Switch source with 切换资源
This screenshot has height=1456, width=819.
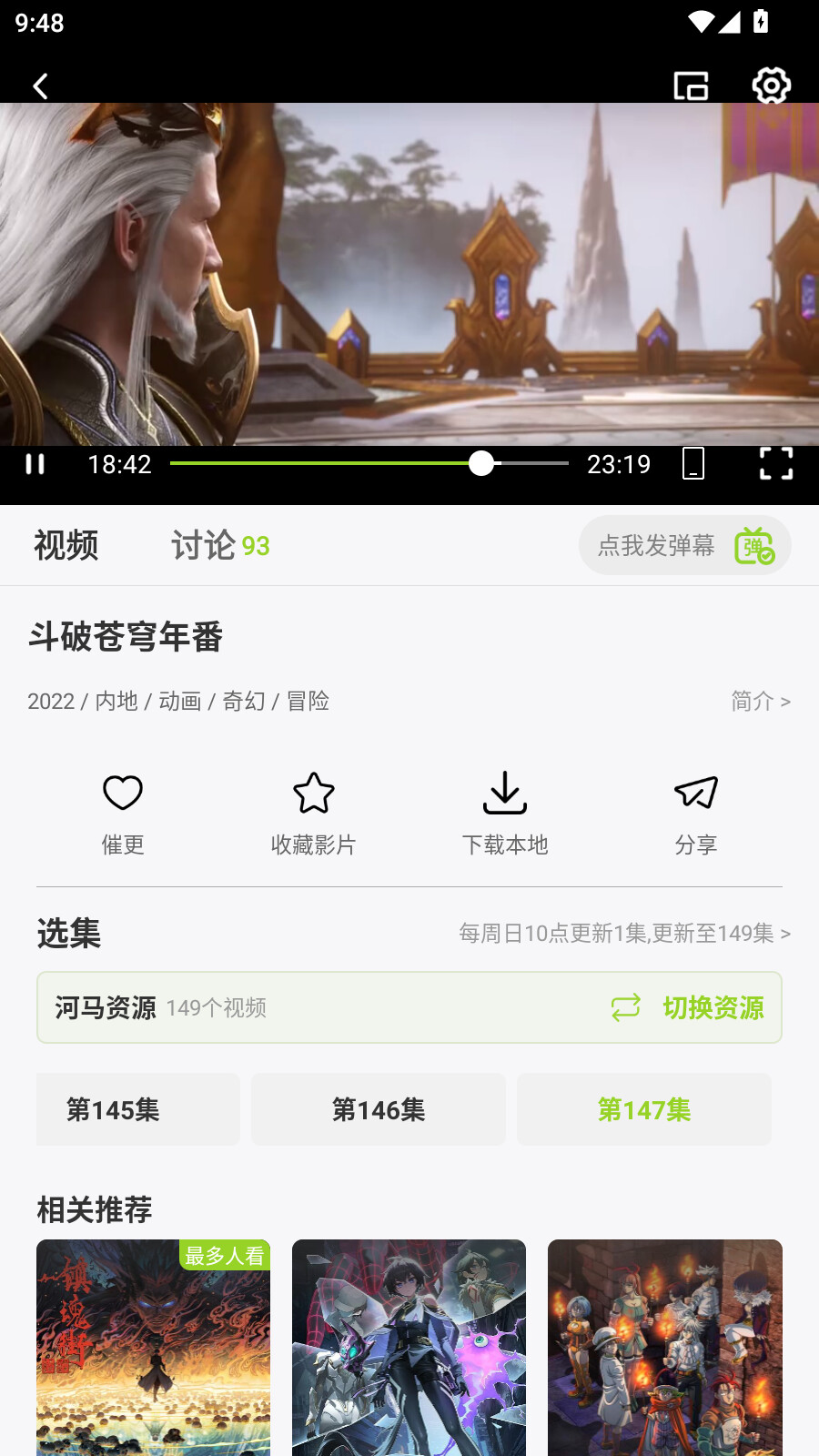pos(688,1007)
